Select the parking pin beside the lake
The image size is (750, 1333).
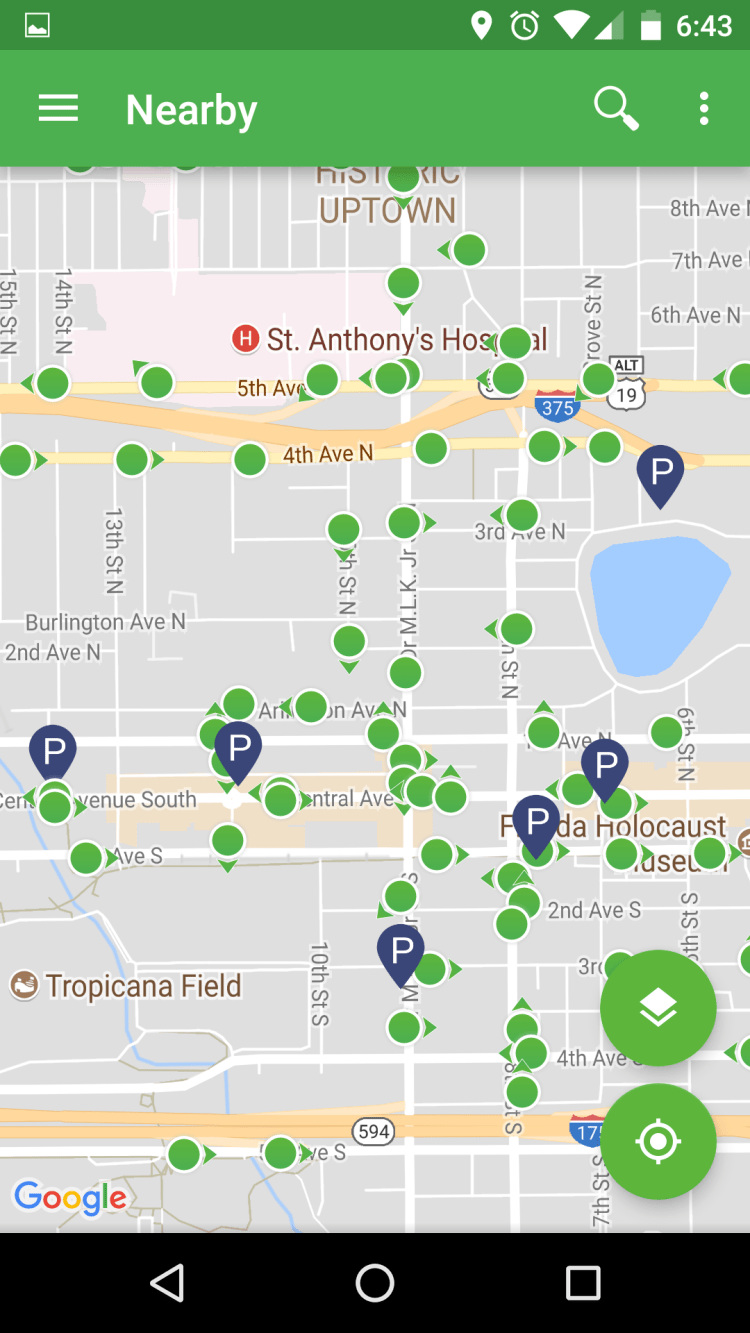(x=660, y=472)
